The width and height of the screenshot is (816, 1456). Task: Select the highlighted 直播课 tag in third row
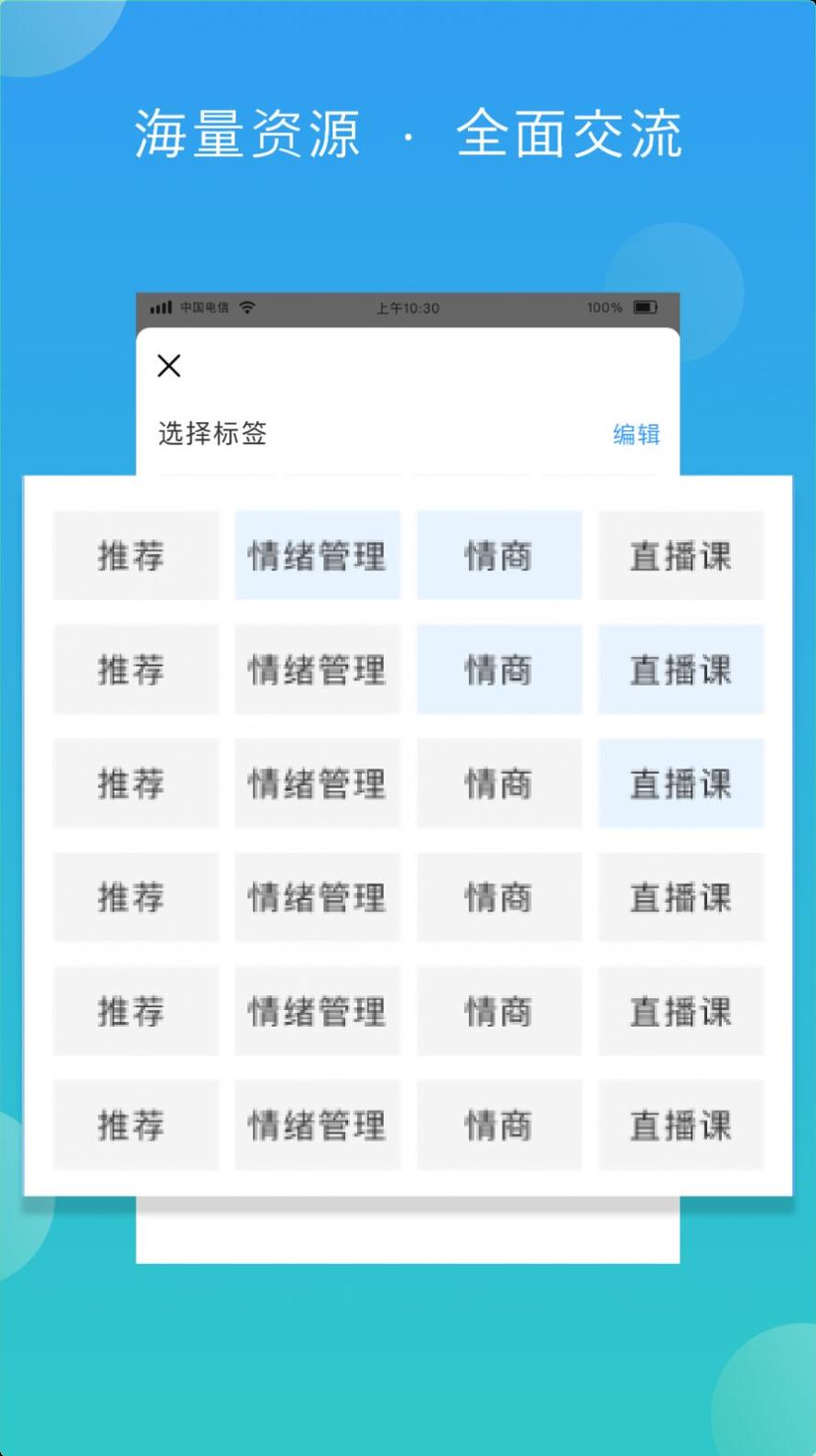click(681, 783)
